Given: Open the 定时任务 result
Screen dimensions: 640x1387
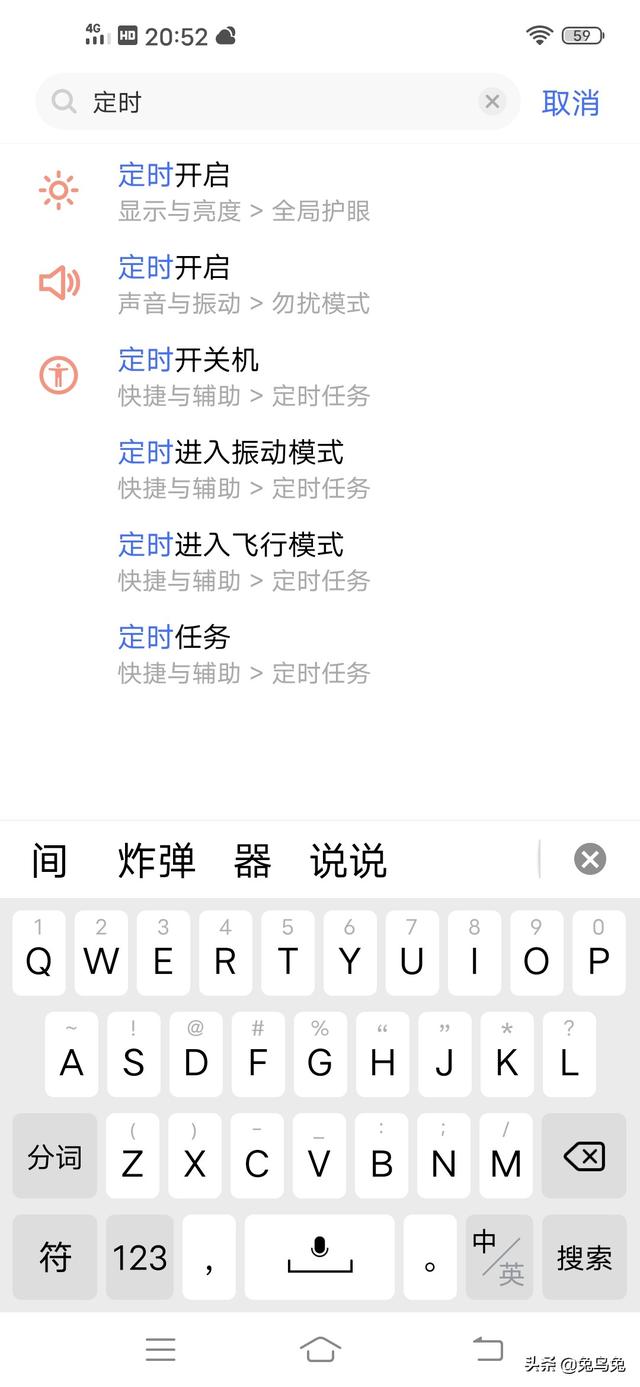Looking at the screenshot, I should pyautogui.click(x=244, y=653).
